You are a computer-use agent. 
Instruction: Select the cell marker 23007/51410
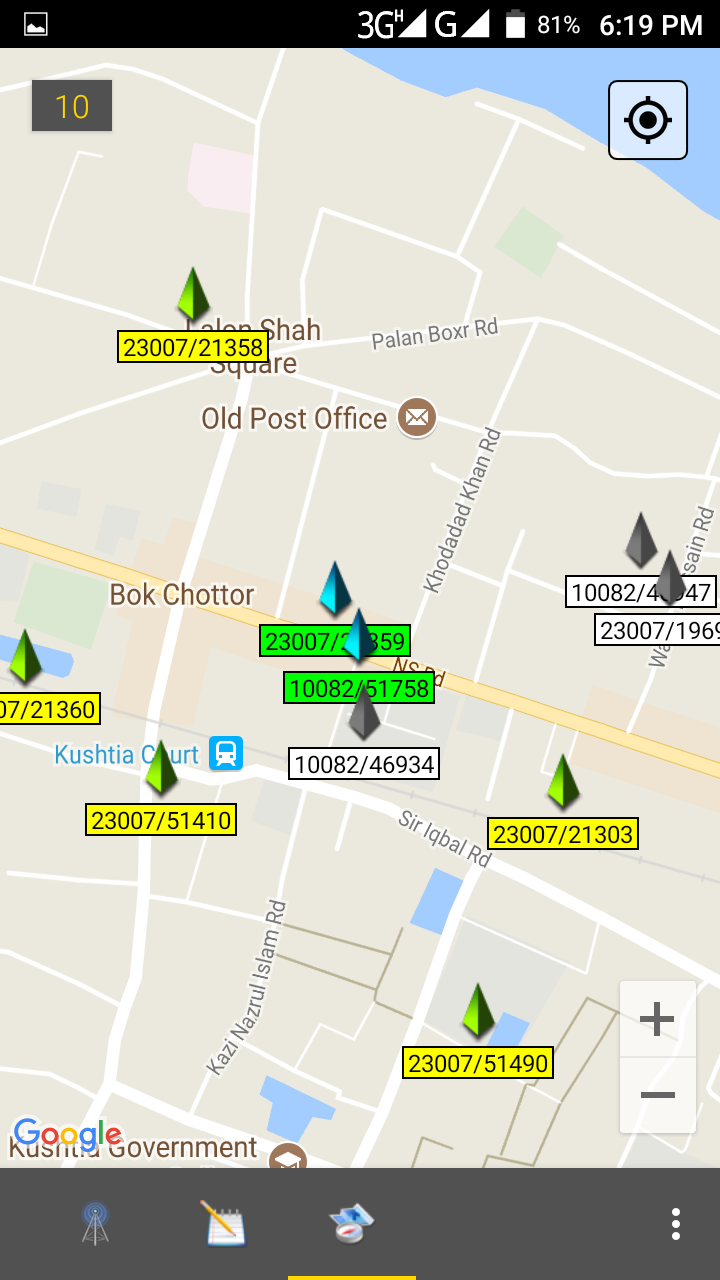point(161,768)
